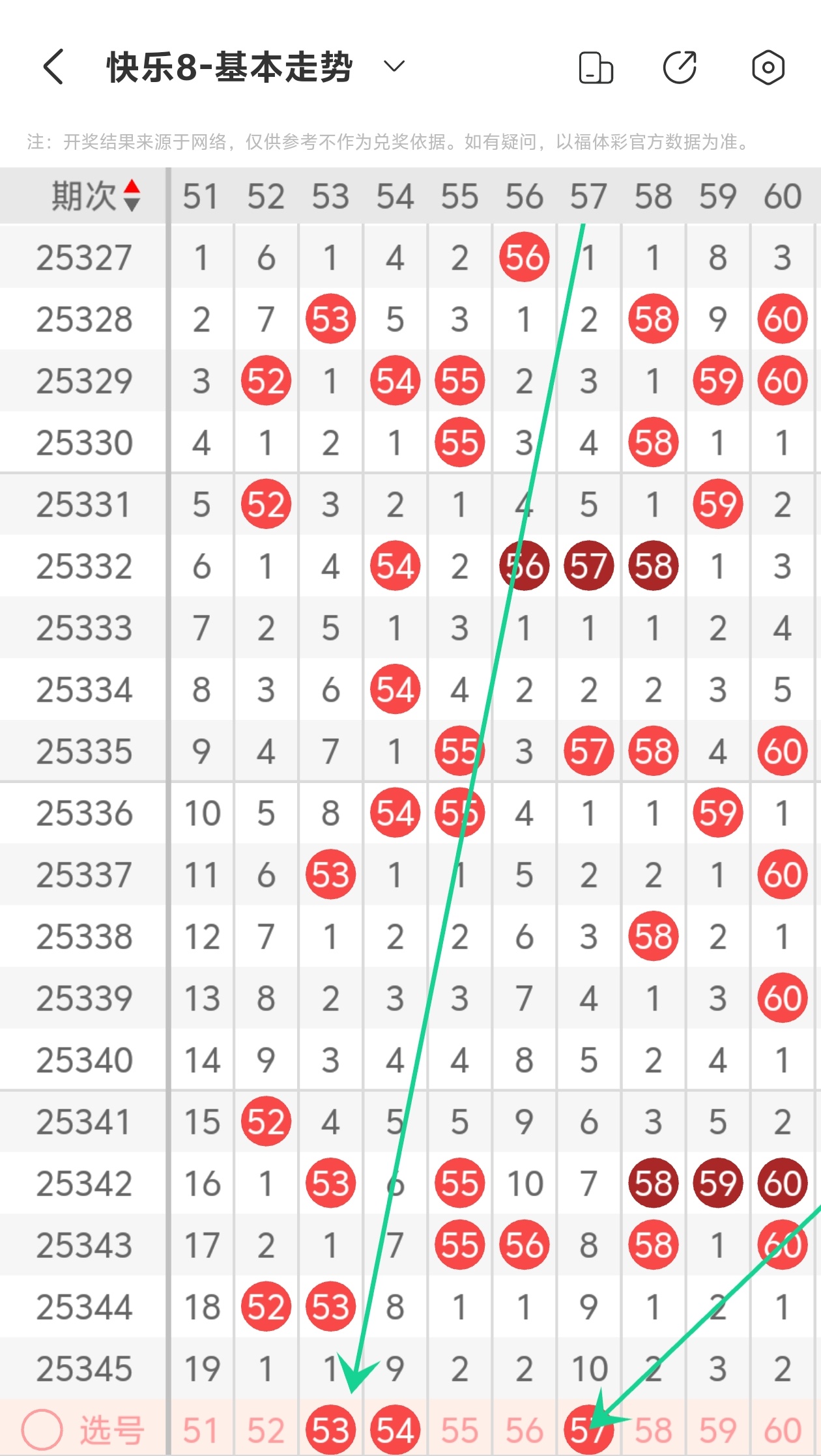Pick number 55 in the 选号 row
The width and height of the screenshot is (821, 1456).
click(459, 1431)
